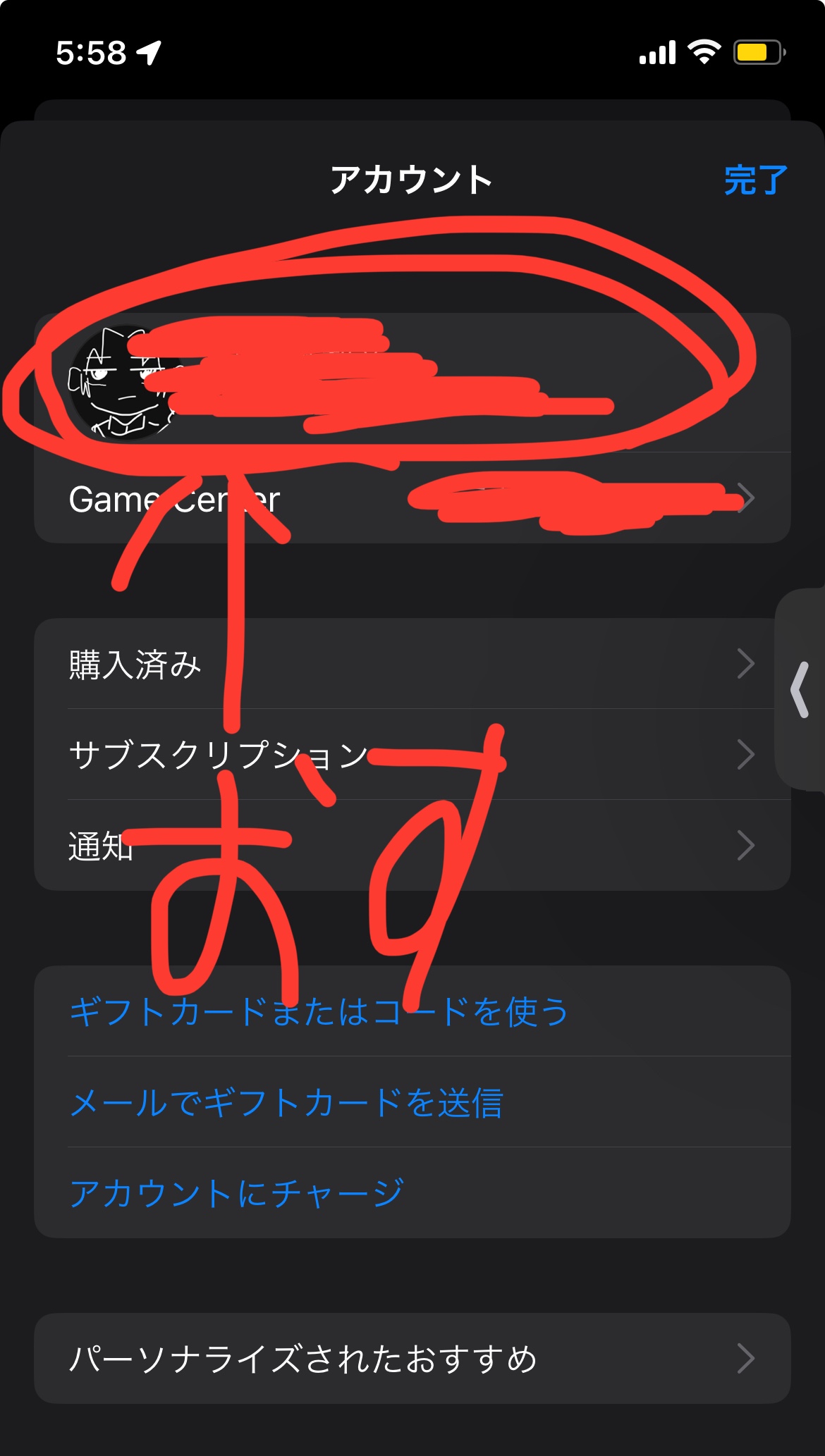Choose メールでギフトカードを送信
This screenshot has height=1456, width=825.
pyautogui.click(x=286, y=1102)
